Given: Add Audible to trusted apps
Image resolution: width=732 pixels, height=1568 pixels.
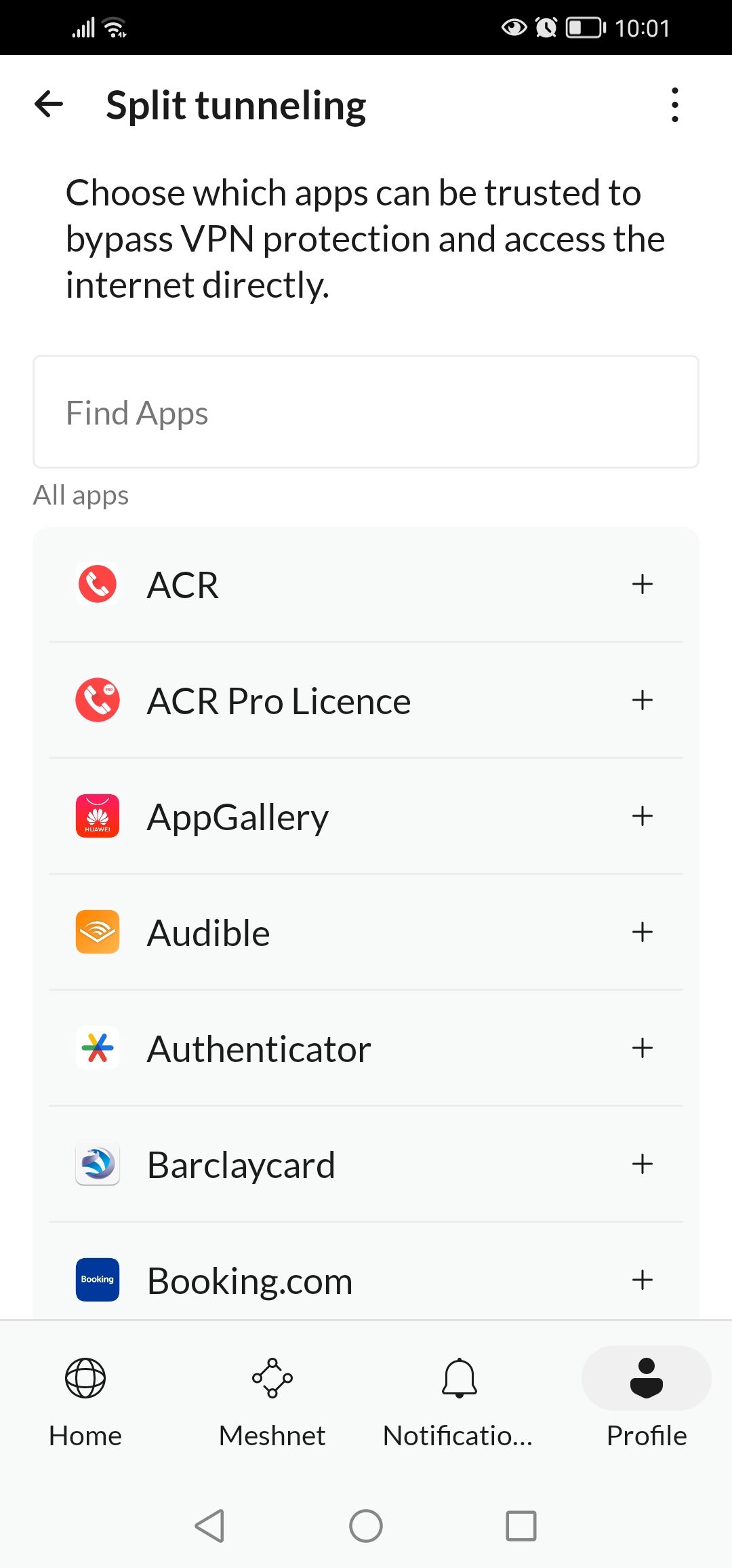Looking at the screenshot, I should [x=642, y=932].
